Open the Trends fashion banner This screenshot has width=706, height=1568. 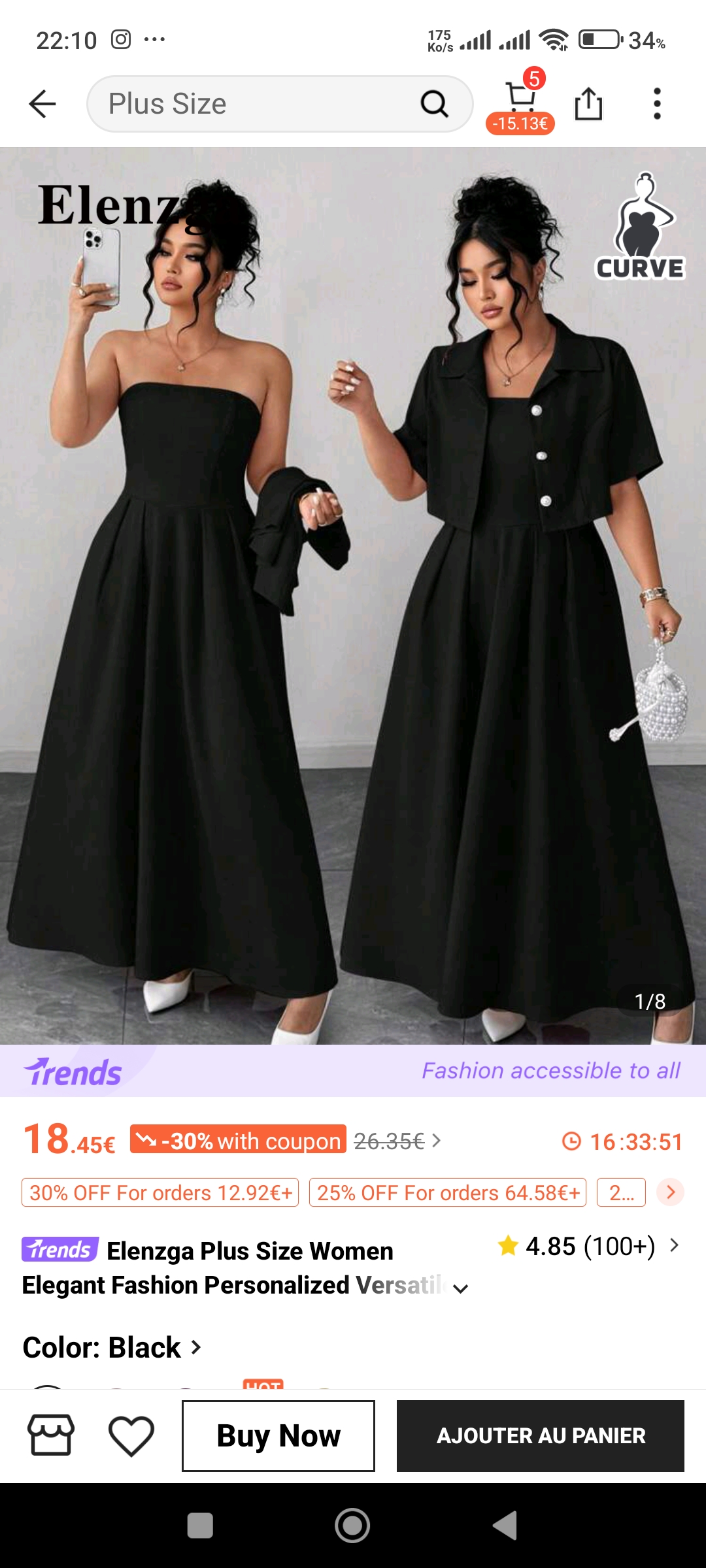353,1071
